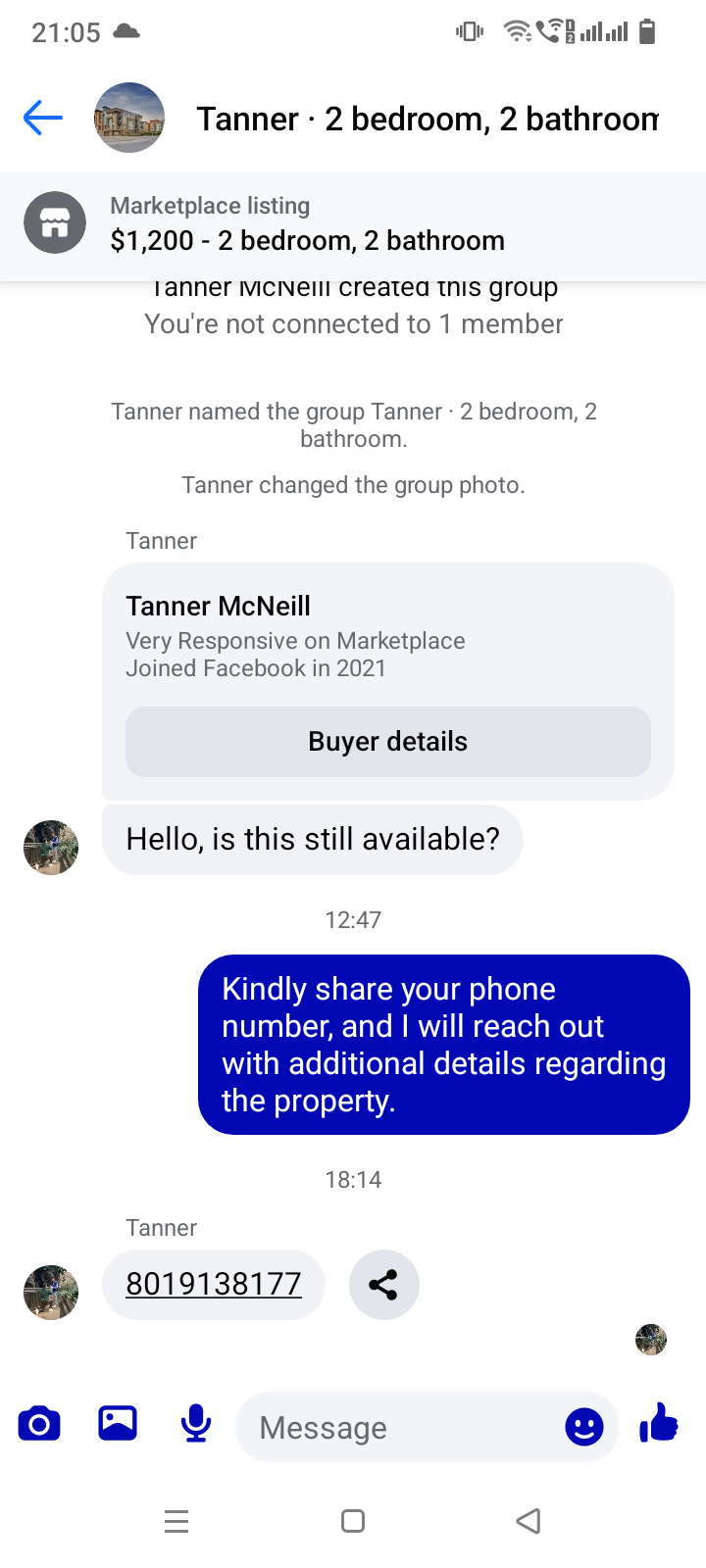
Task: Send a thumbs-up like
Action: [659, 1422]
